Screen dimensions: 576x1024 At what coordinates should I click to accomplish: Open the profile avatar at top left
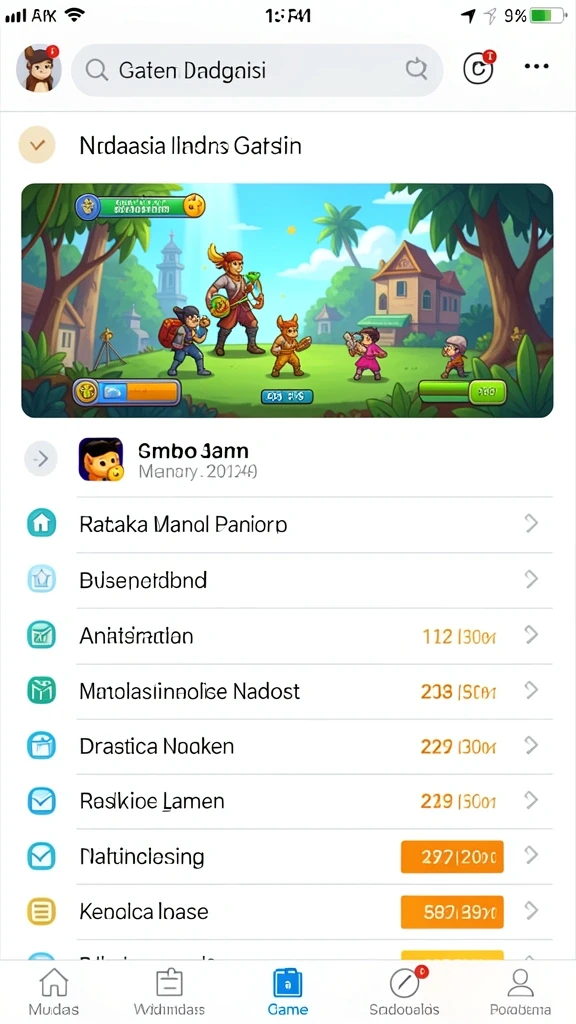pyautogui.click(x=39, y=68)
